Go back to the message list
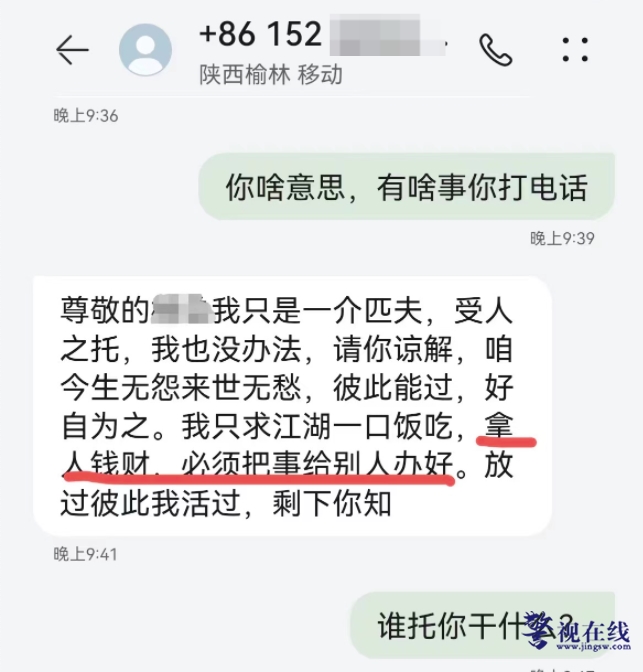The image size is (643, 672). [x=72, y=49]
